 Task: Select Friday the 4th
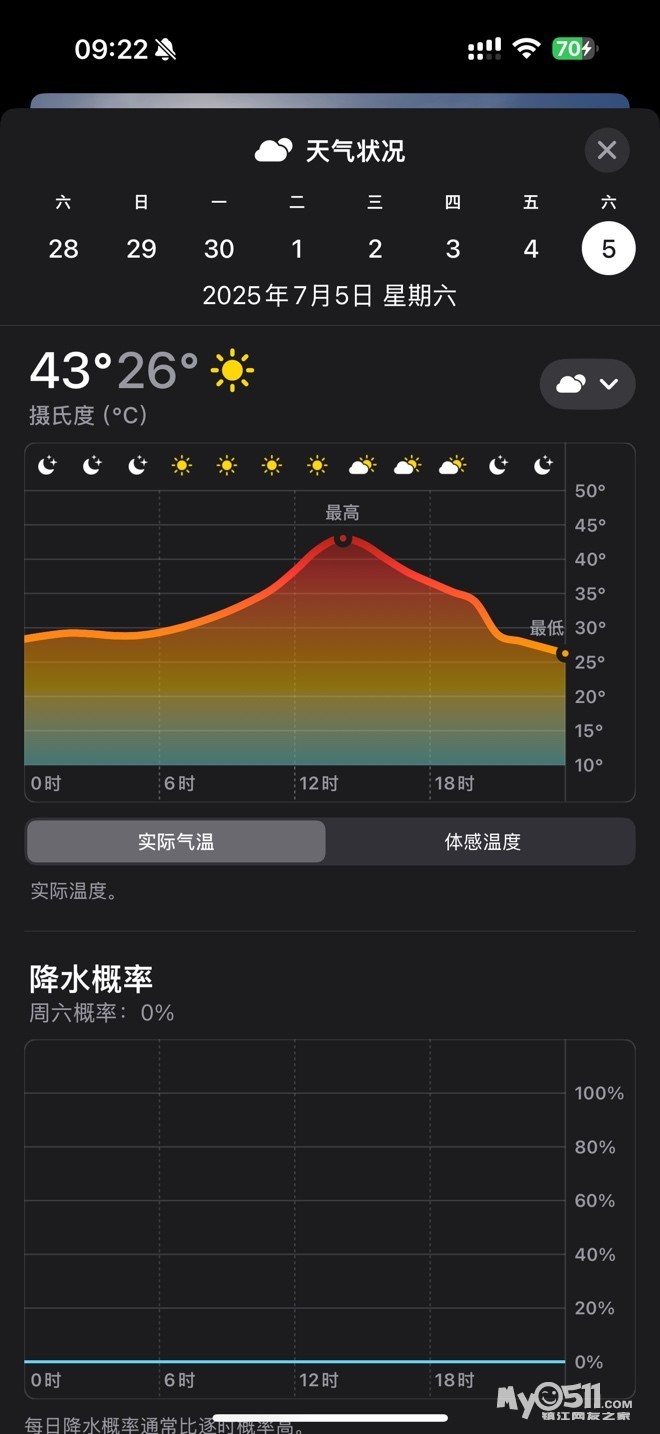click(531, 248)
